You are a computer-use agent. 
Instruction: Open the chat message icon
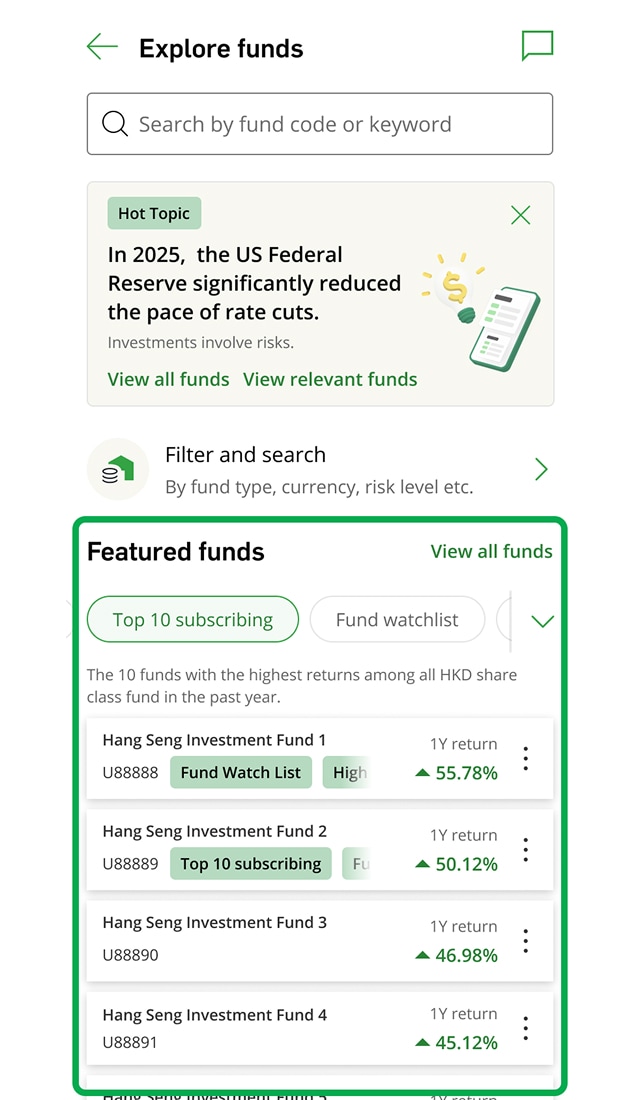pos(537,46)
